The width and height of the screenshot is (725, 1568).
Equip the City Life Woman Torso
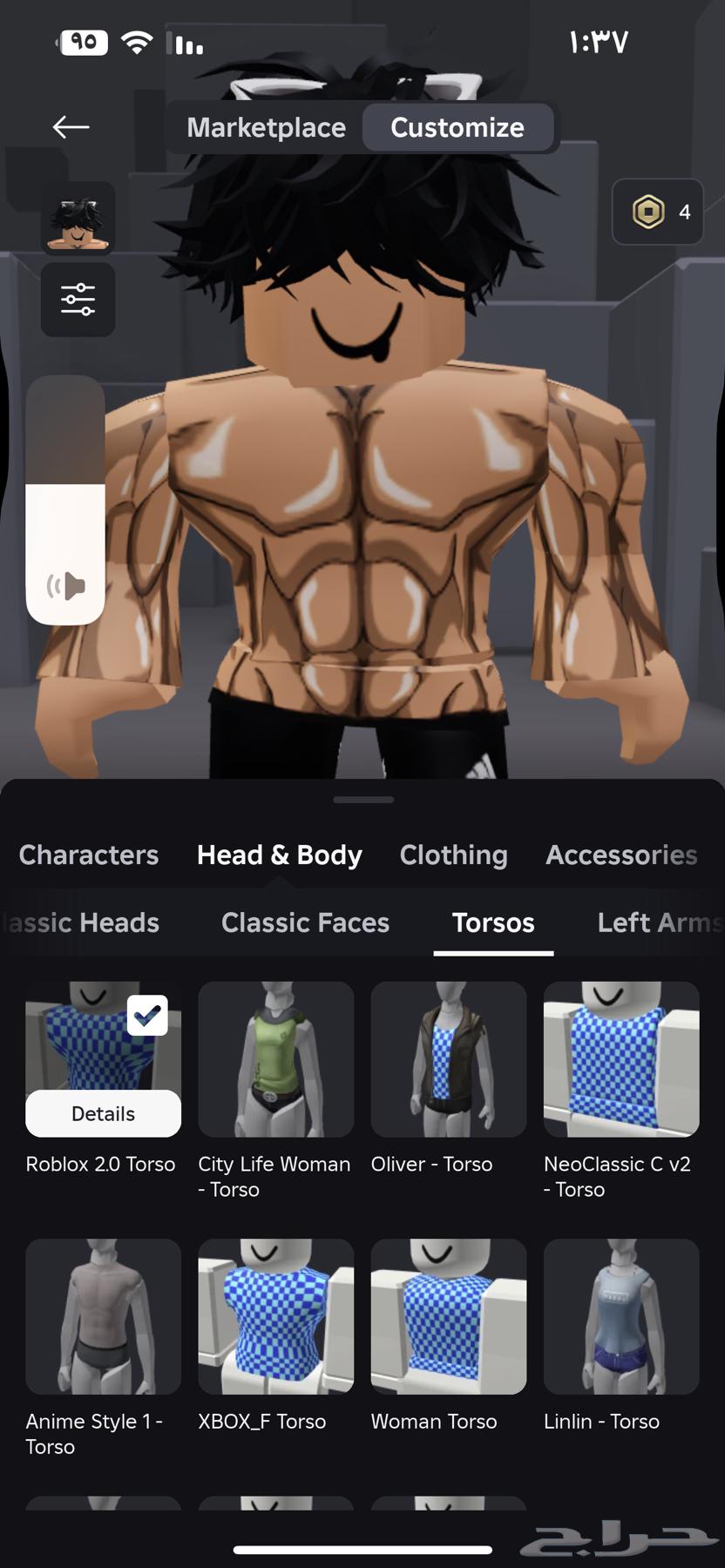[275, 1058]
